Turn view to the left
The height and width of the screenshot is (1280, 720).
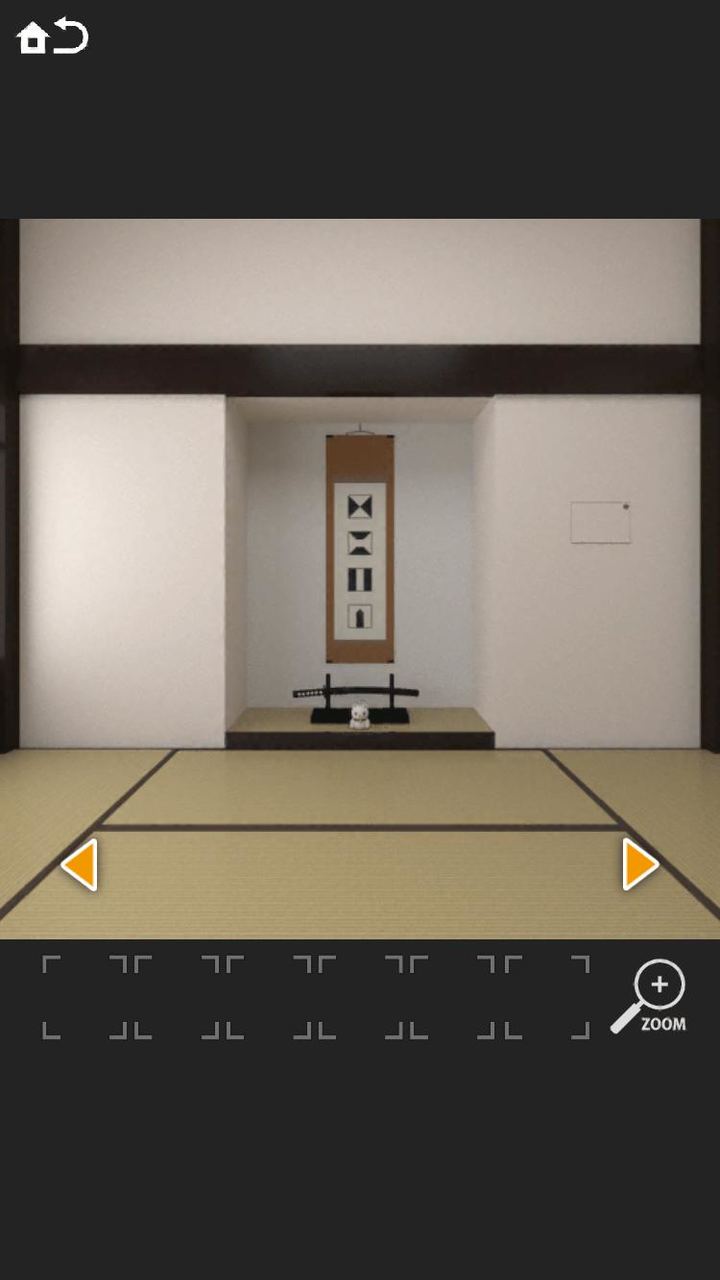coord(79,864)
